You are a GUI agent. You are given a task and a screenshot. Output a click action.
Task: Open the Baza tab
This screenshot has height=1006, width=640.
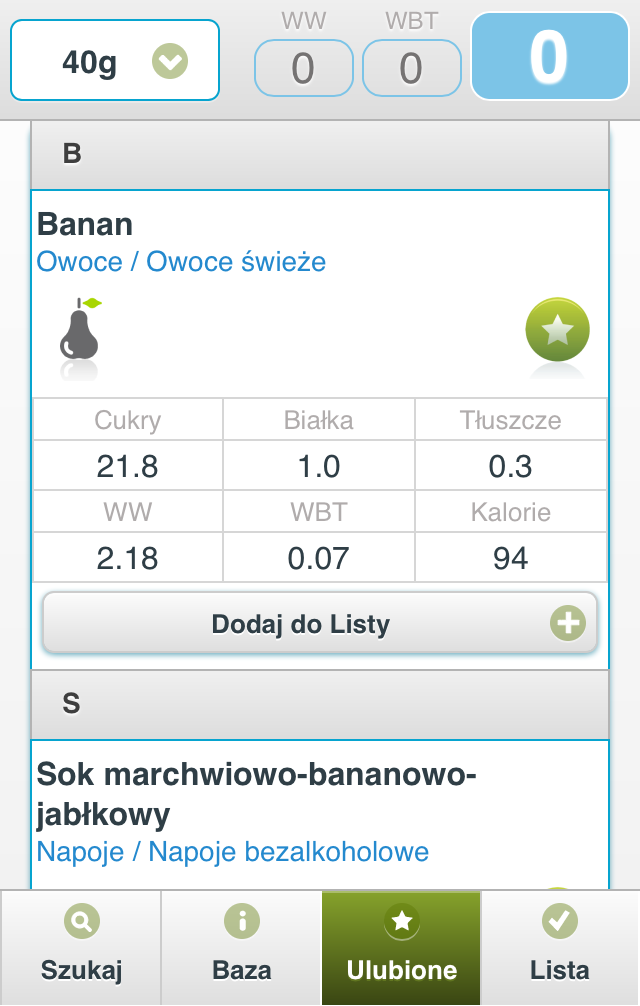(x=241, y=947)
